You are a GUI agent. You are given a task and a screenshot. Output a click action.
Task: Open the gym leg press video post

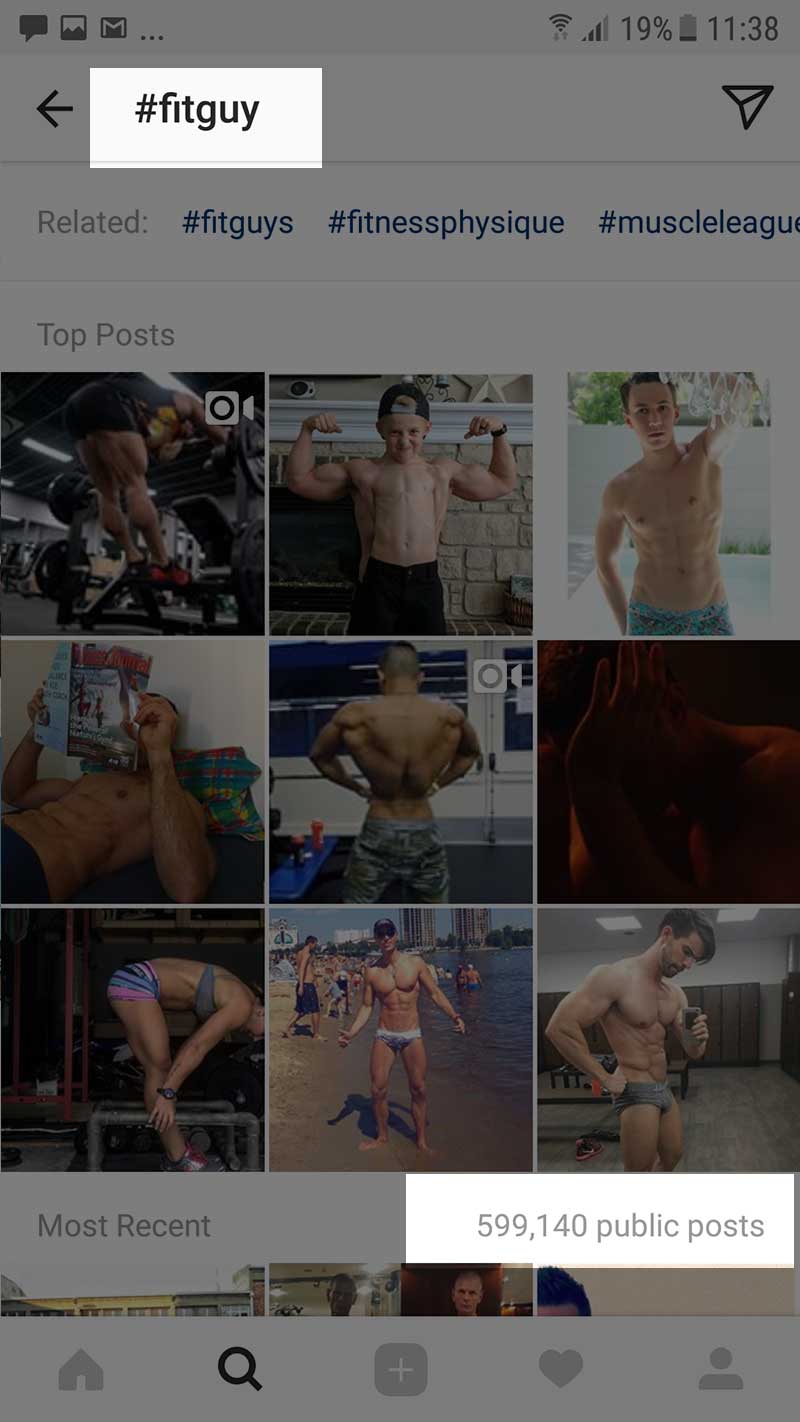tap(132, 504)
